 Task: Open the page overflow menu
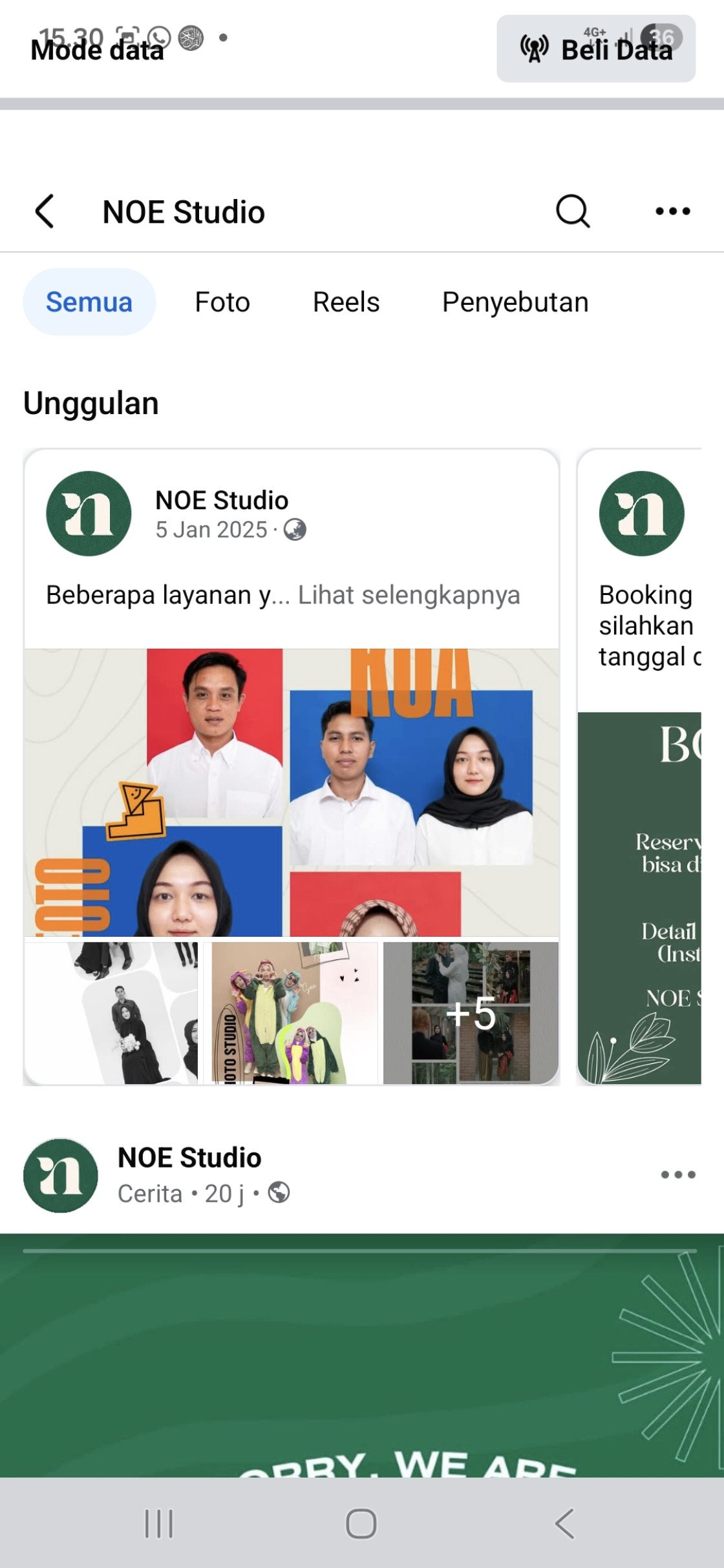[672, 211]
